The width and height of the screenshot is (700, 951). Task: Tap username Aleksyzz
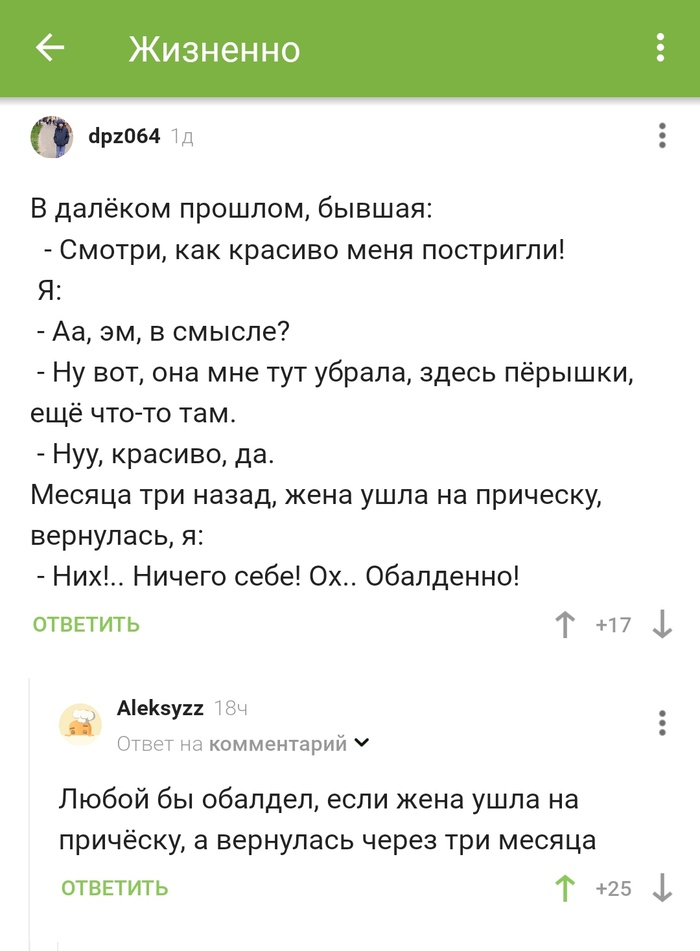tap(160, 708)
